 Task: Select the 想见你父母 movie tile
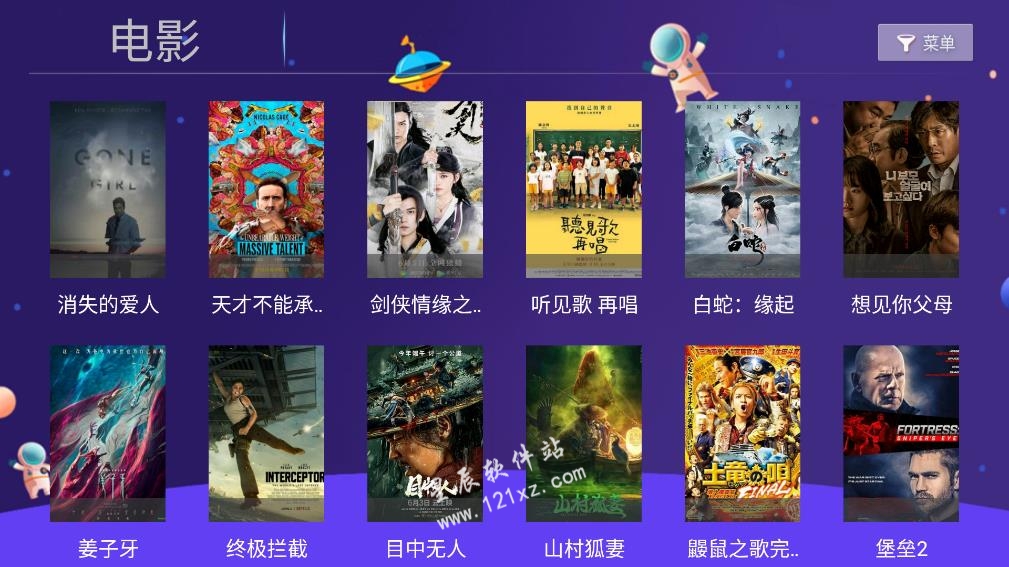(x=901, y=190)
